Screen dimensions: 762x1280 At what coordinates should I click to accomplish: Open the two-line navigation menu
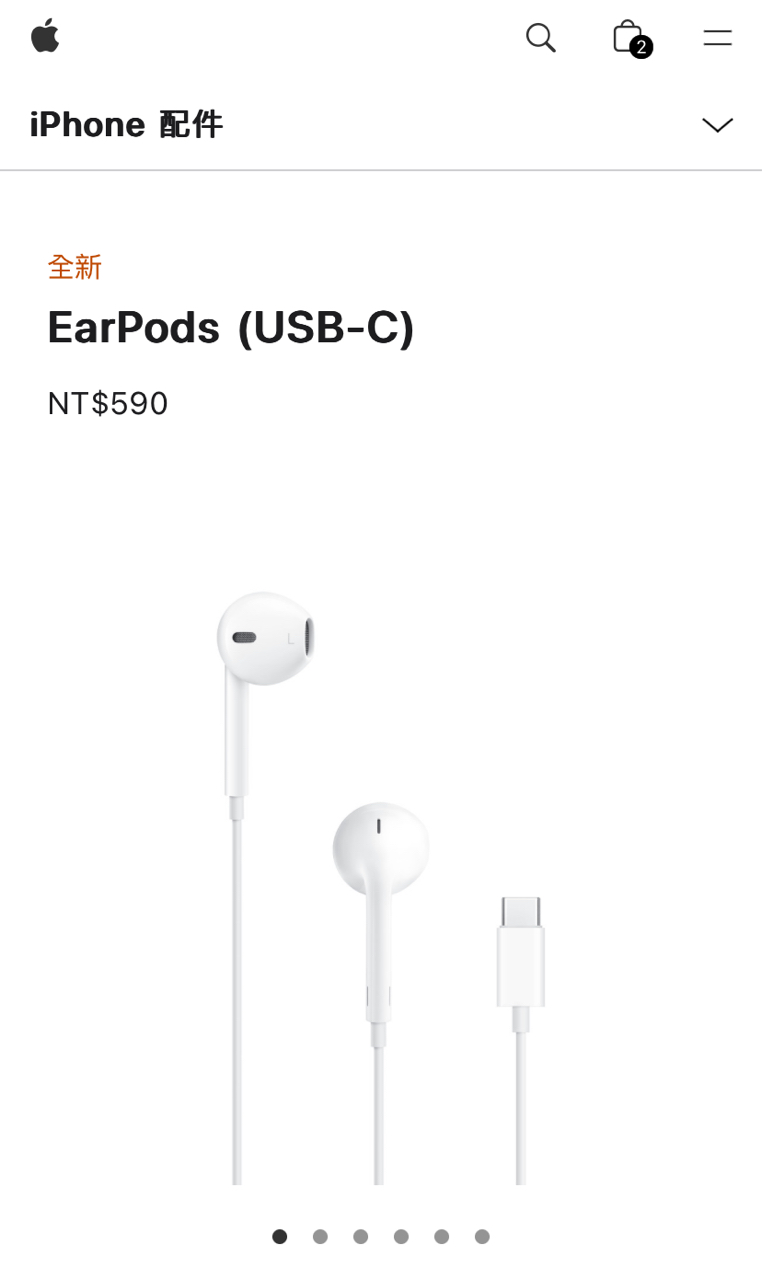point(717,38)
